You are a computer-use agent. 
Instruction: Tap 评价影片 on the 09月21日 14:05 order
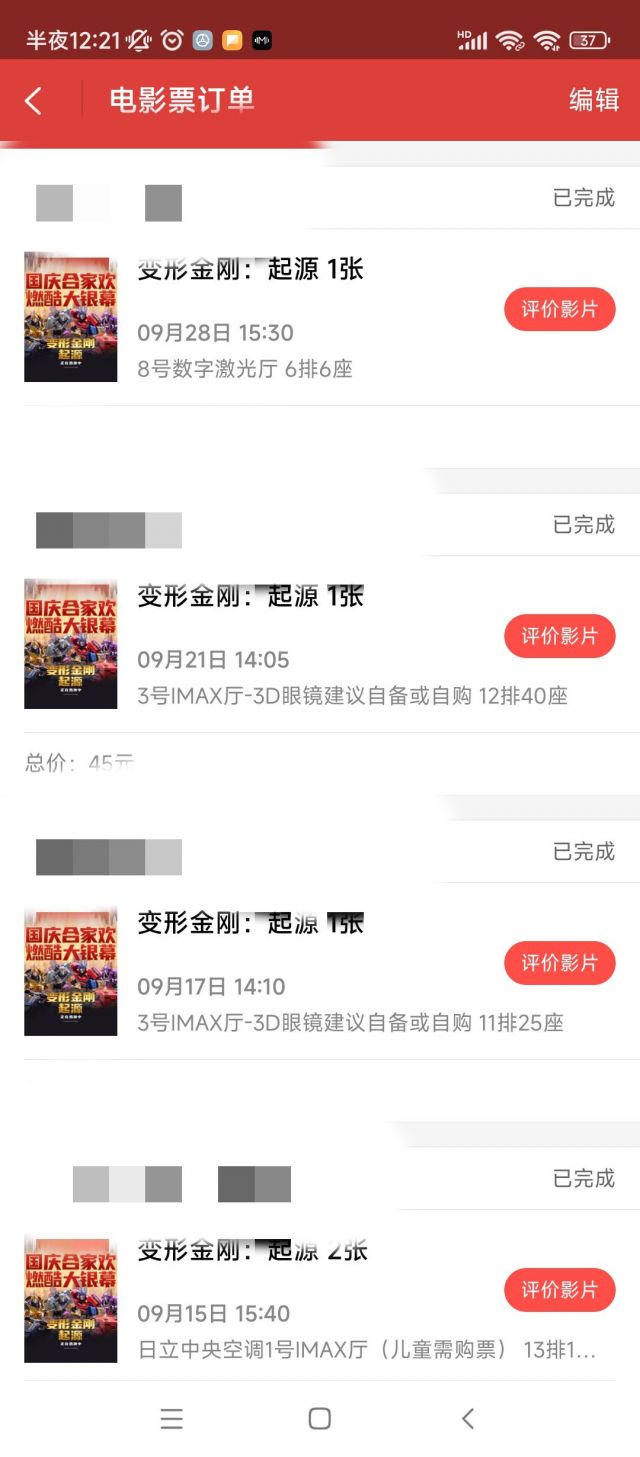pos(559,636)
